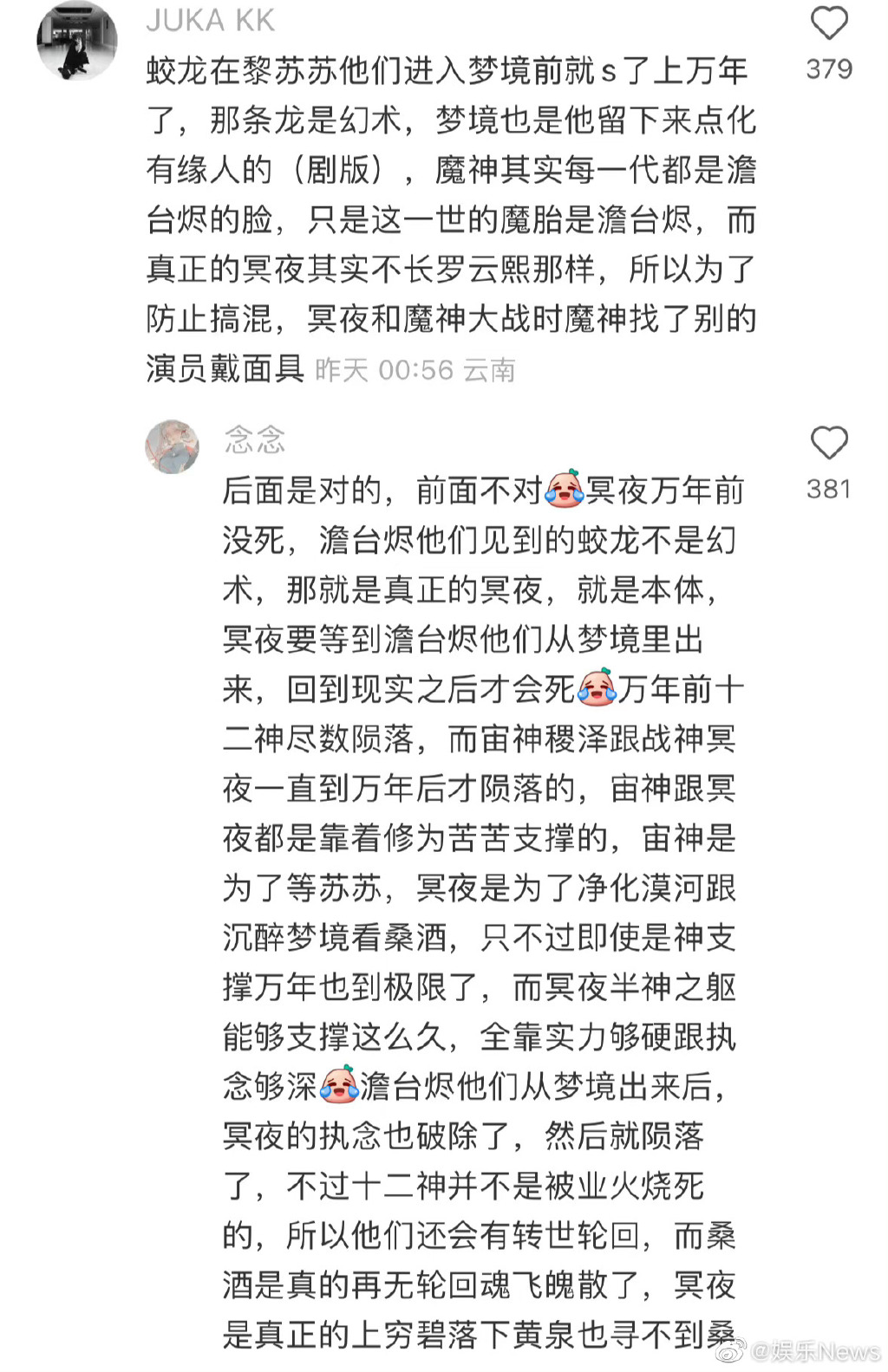Open JUKA KK's profile avatar

click(x=77, y=41)
